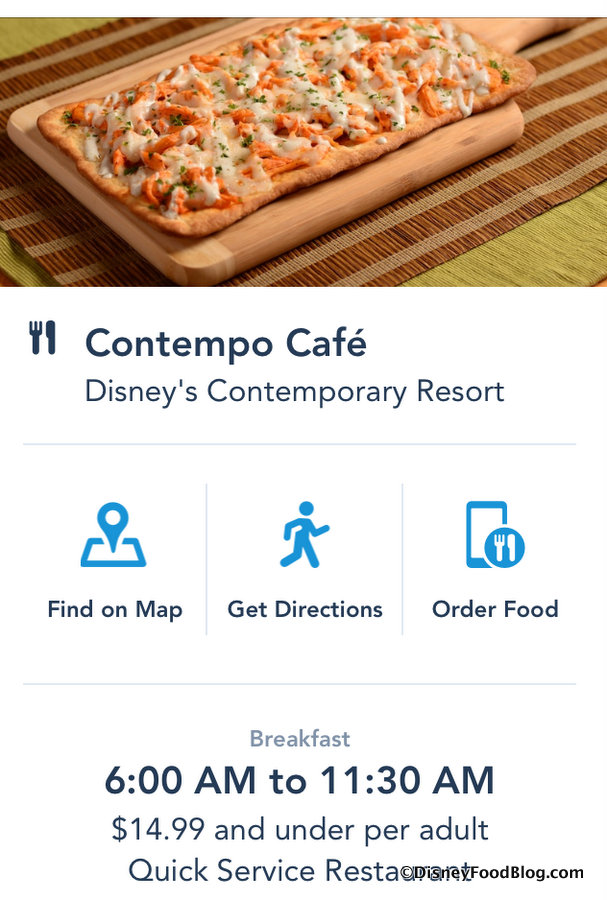
Task: Open Order Food for mobile ordering
Action: (x=495, y=561)
